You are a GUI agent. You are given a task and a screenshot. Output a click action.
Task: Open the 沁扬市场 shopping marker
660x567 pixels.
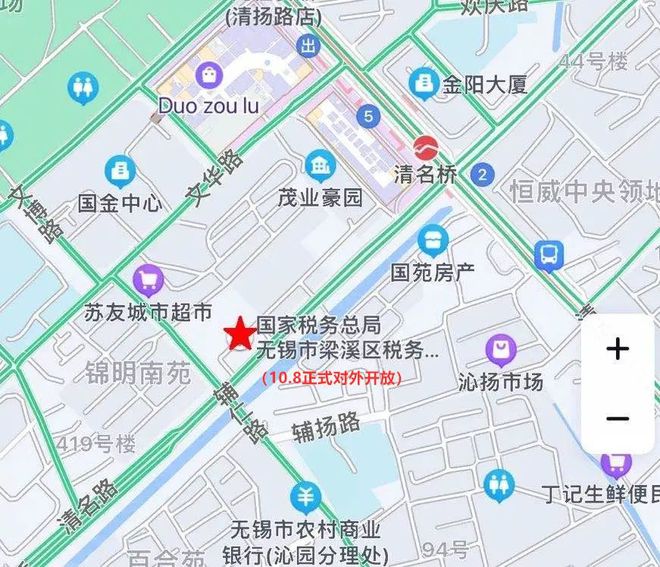(500, 349)
